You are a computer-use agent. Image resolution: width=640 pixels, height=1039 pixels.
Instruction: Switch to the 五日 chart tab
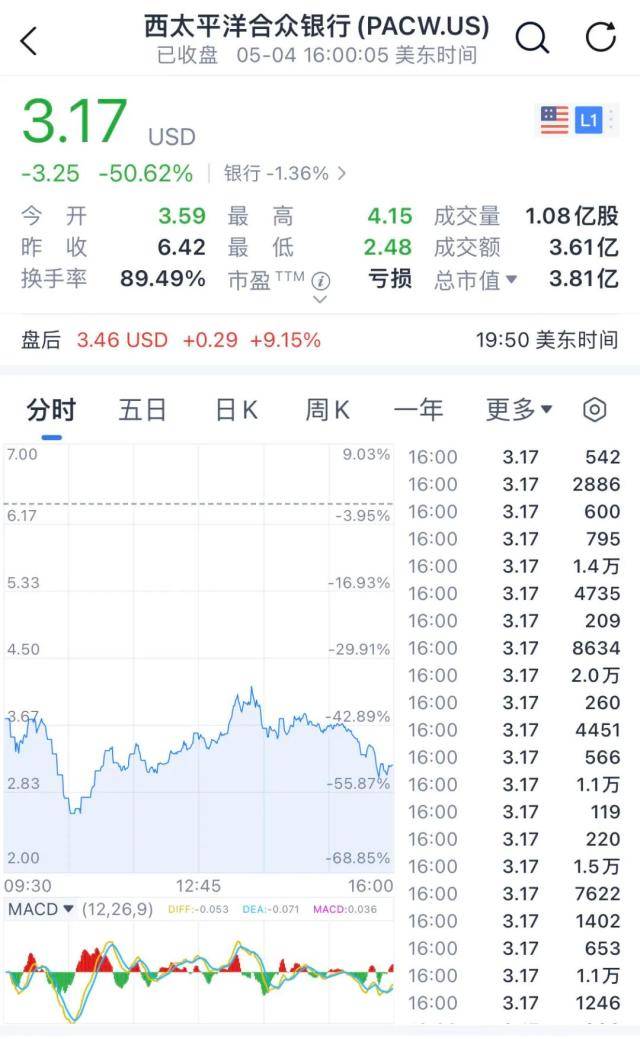click(142, 409)
